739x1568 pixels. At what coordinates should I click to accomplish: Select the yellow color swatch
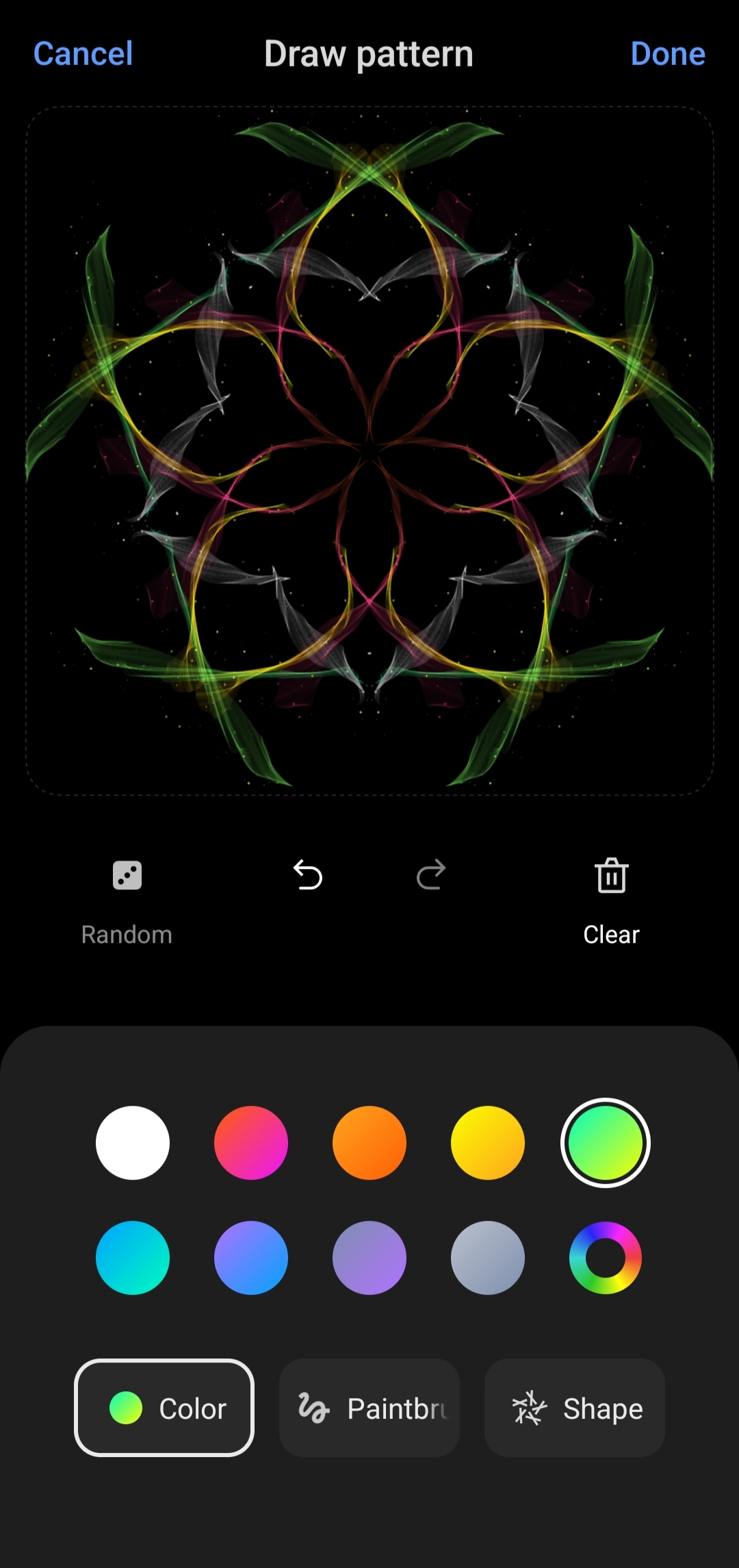coord(488,1143)
